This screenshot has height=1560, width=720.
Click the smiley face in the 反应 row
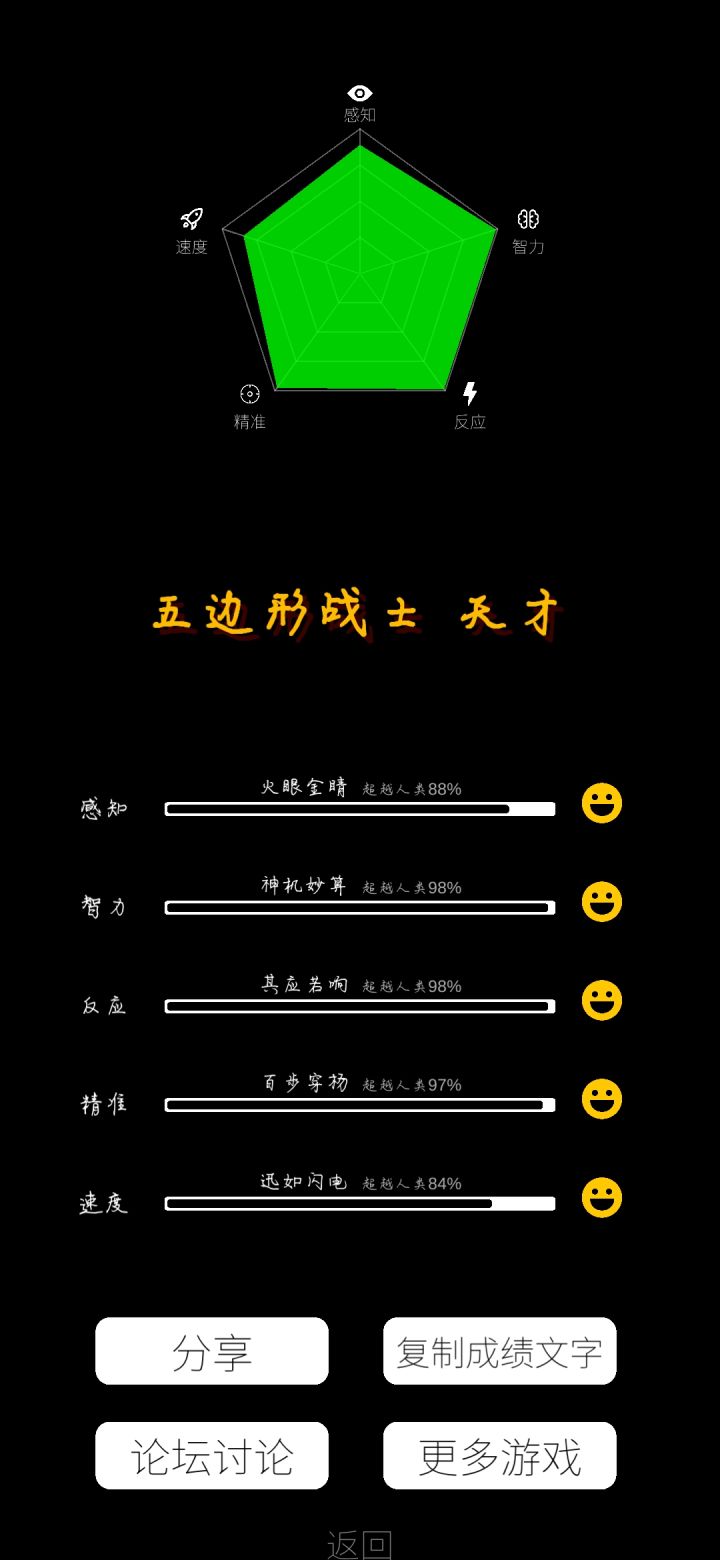[x=600, y=999]
